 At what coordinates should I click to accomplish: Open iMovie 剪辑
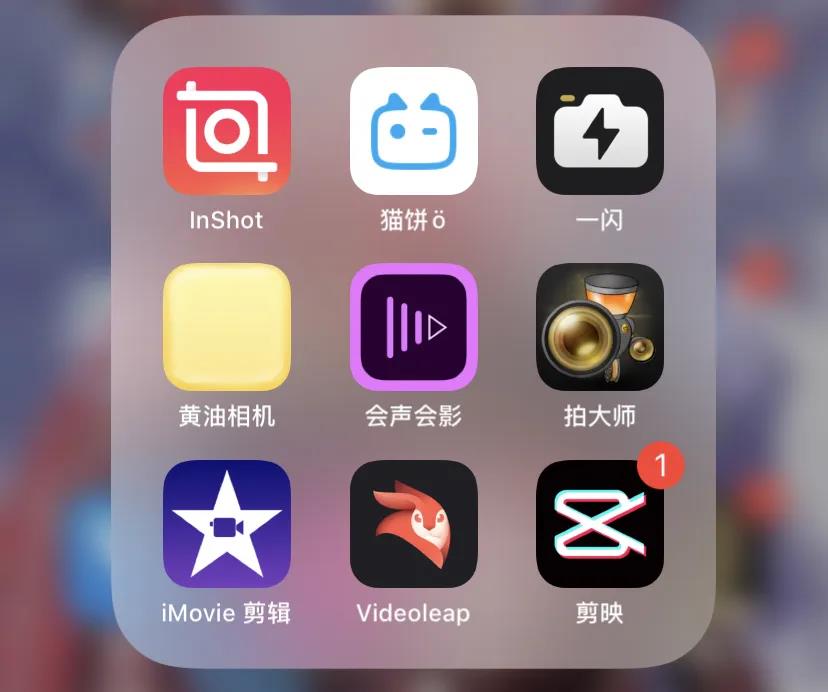click(227, 524)
